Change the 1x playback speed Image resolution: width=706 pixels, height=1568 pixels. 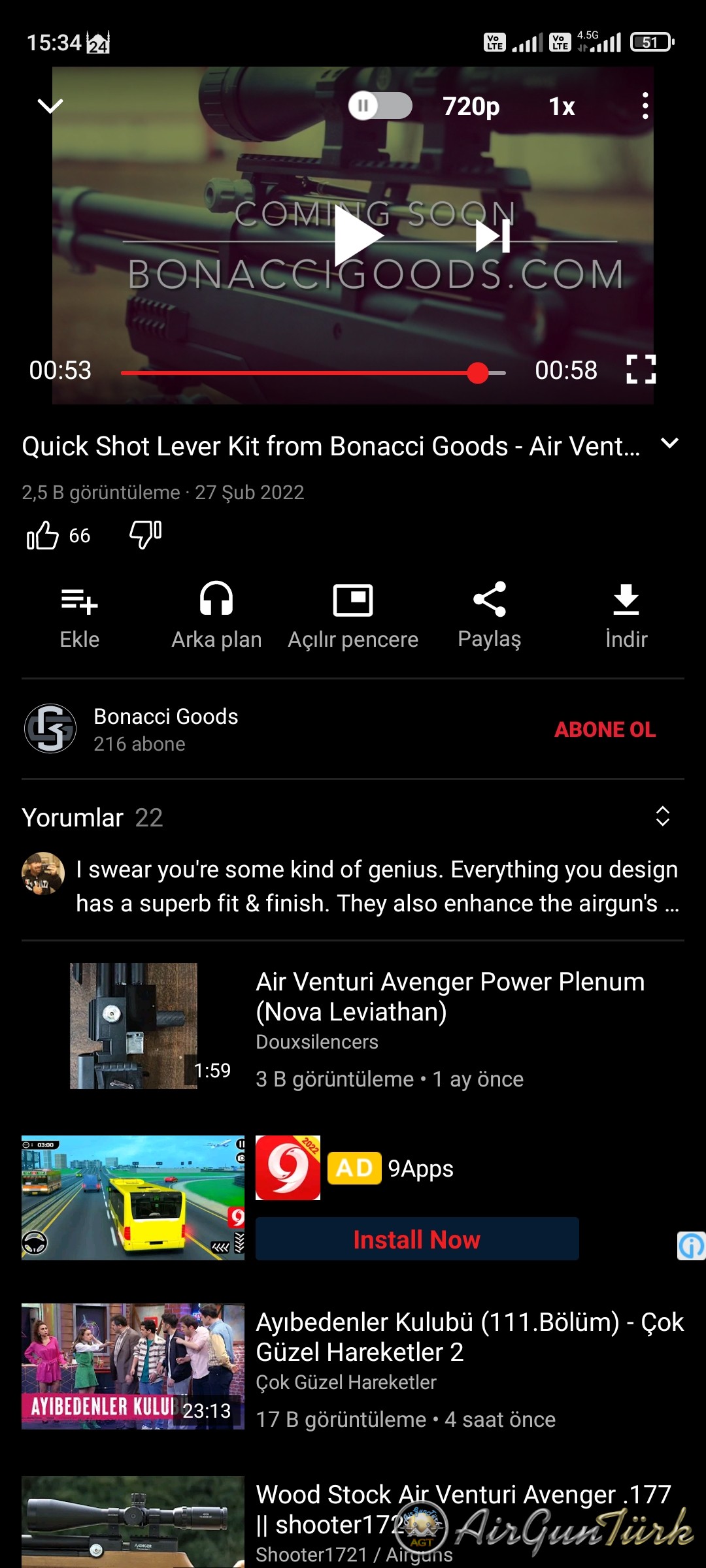562,106
